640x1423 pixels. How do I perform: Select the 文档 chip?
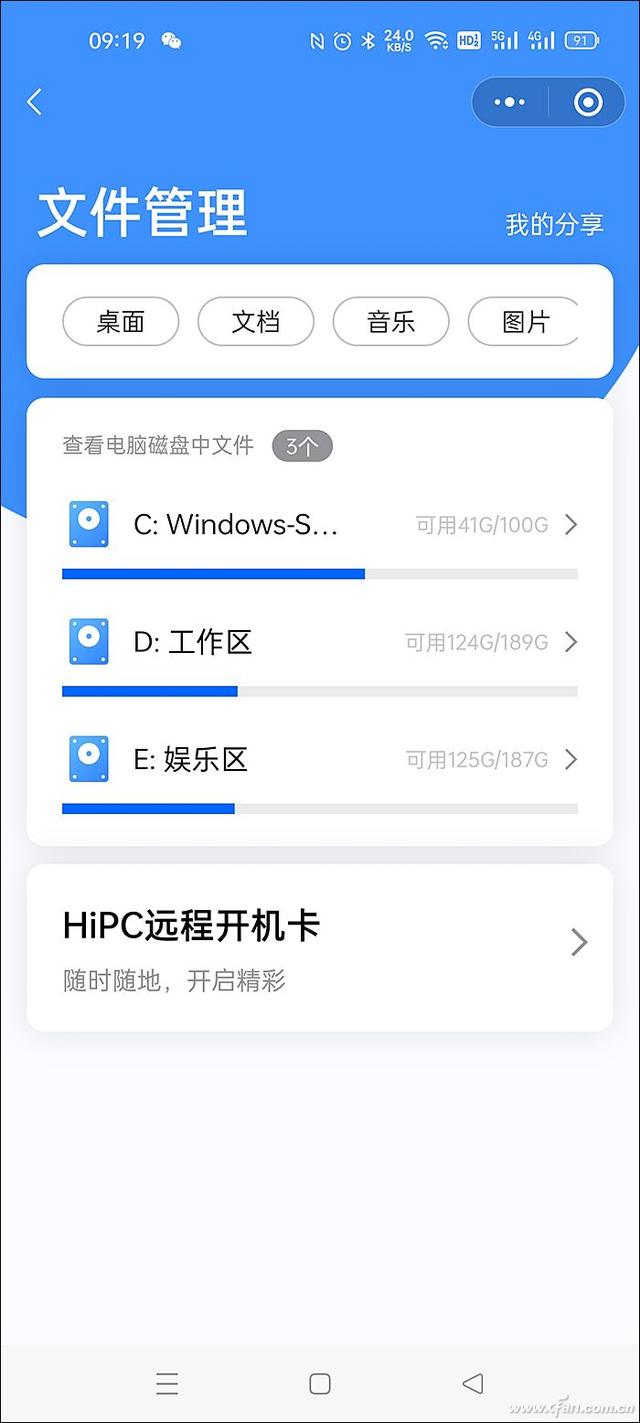point(256,322)
